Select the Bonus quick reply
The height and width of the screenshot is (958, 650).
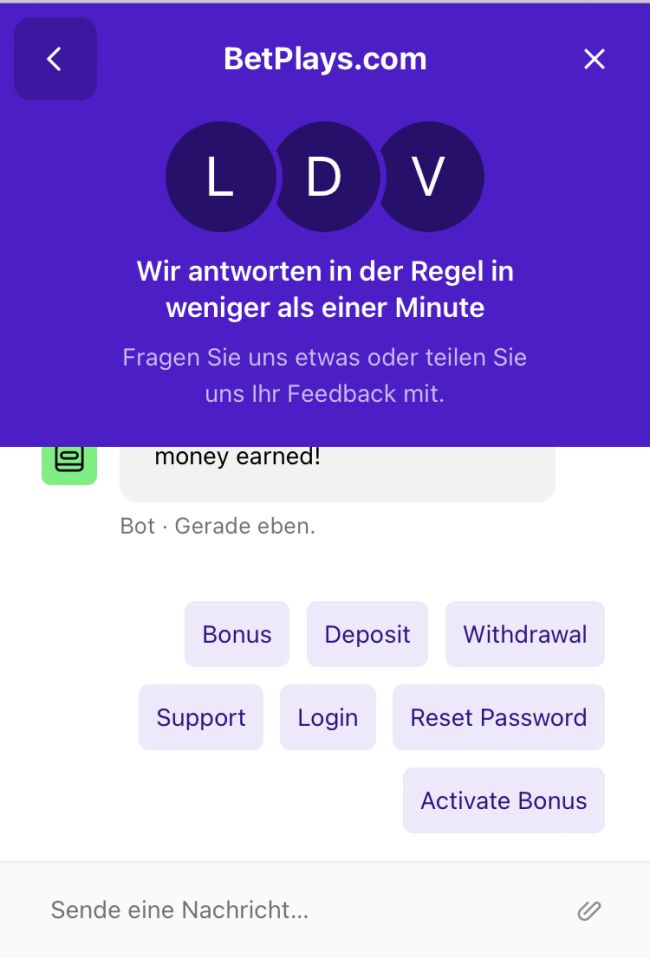click(x=237, y=634)
